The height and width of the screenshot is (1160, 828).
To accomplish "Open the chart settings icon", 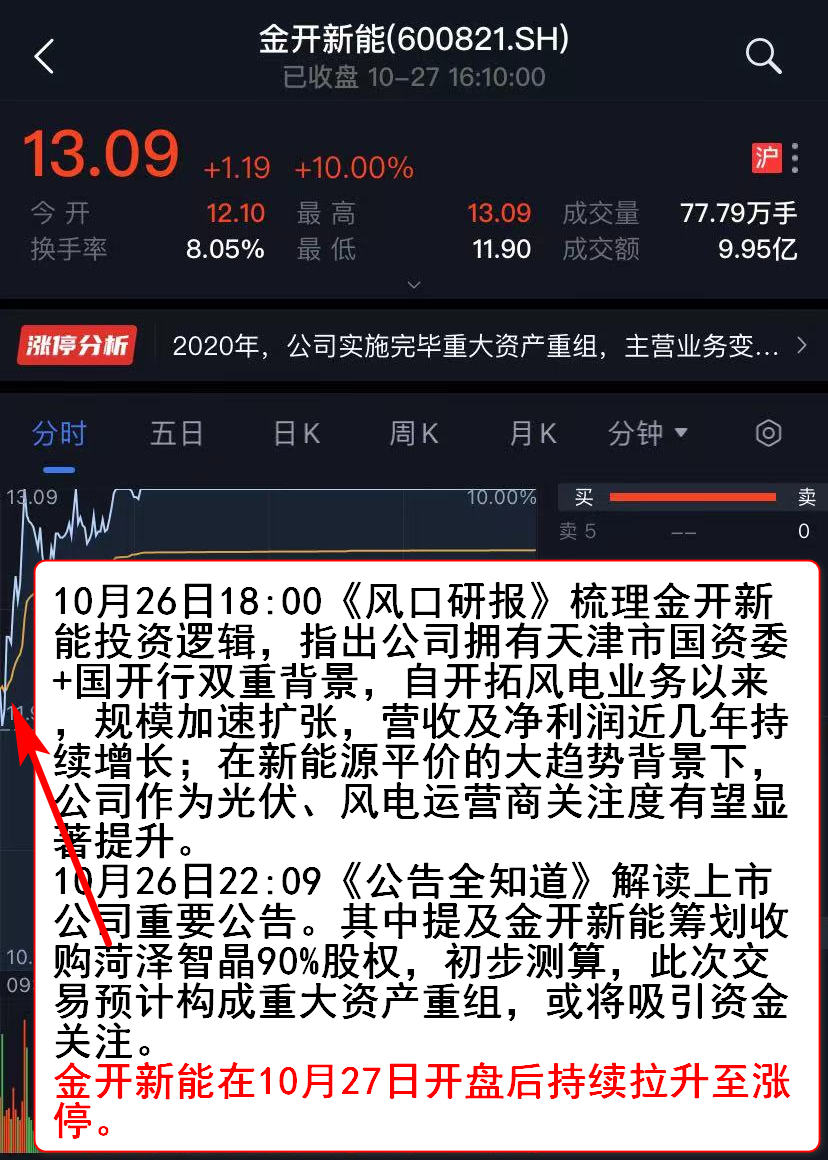I will pos(768,433).
